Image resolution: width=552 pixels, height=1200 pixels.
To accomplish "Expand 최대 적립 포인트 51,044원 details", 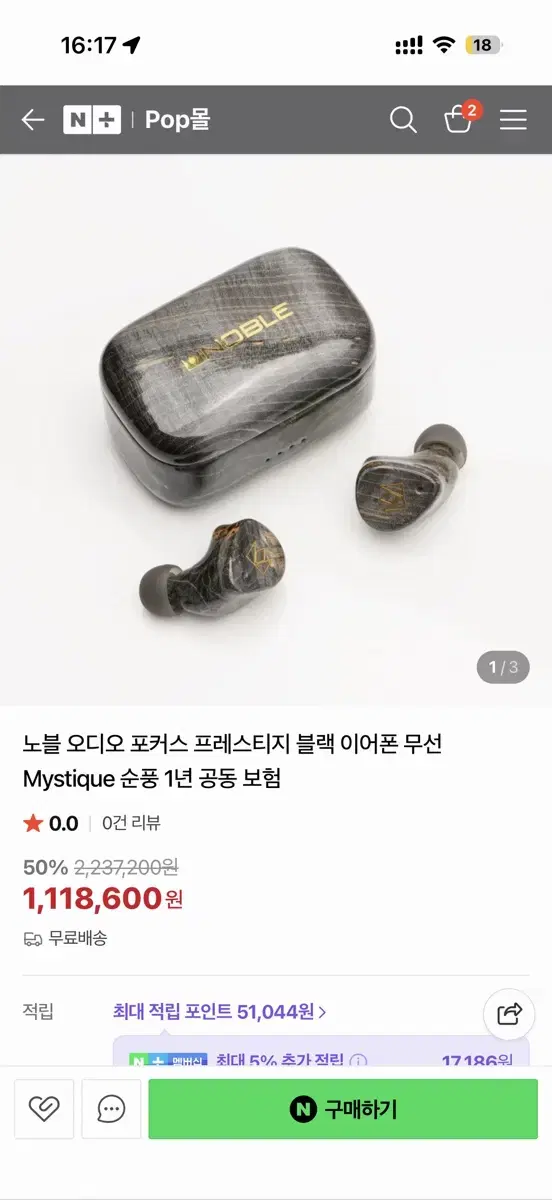I will 220,1011.
